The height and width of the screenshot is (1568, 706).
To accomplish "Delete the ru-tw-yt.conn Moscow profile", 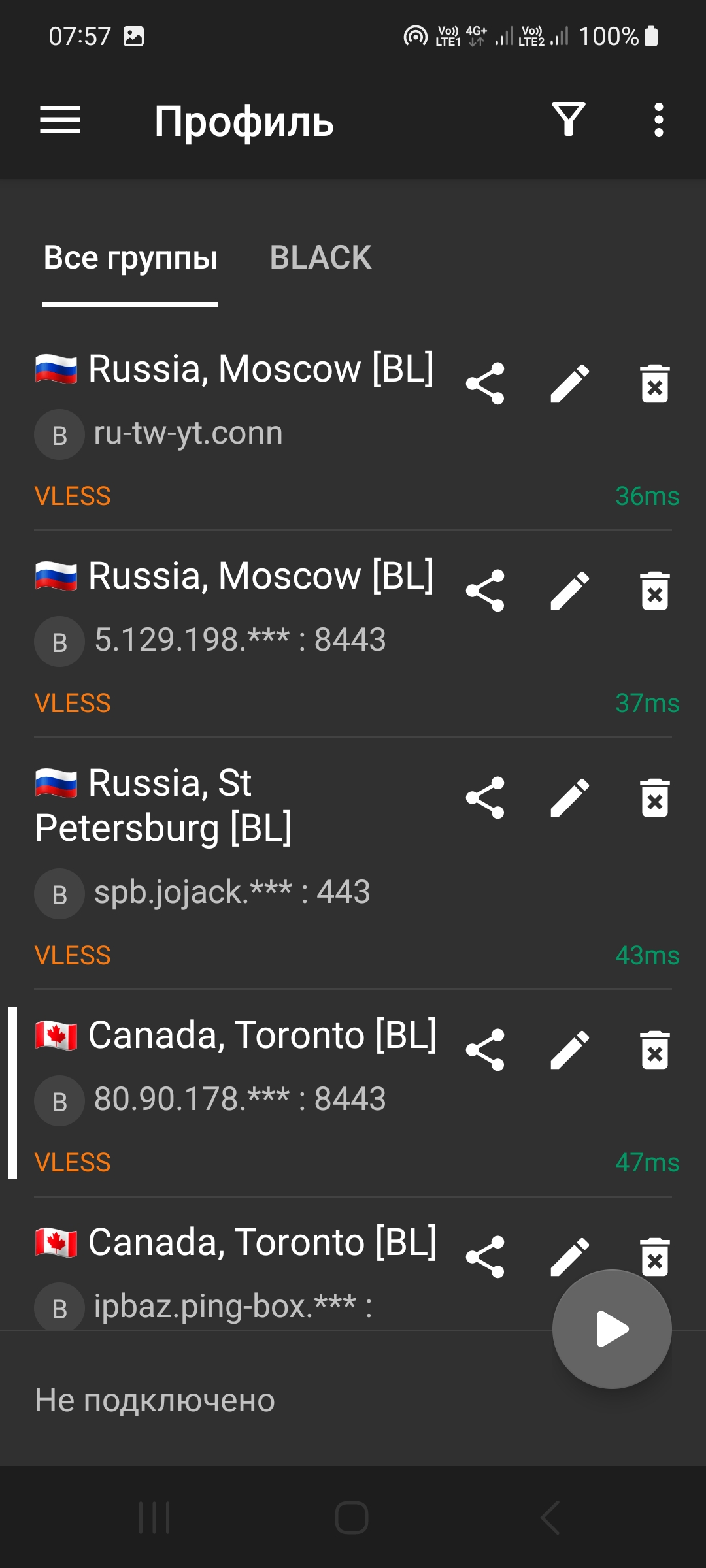I will click(655, 384).
